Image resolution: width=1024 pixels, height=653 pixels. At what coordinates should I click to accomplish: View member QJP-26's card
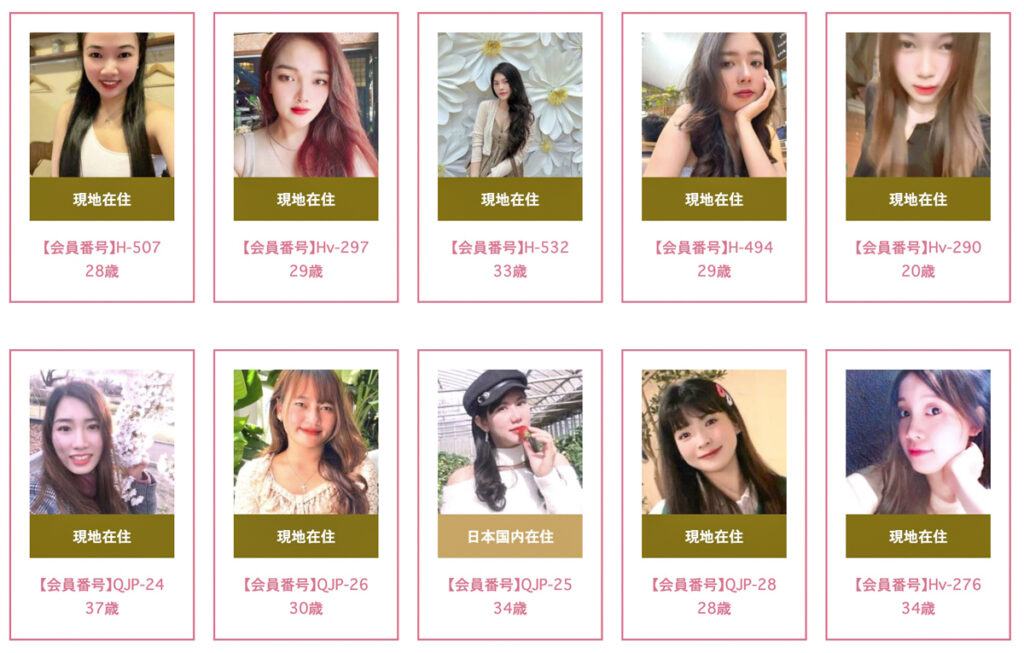pos(306,494)
